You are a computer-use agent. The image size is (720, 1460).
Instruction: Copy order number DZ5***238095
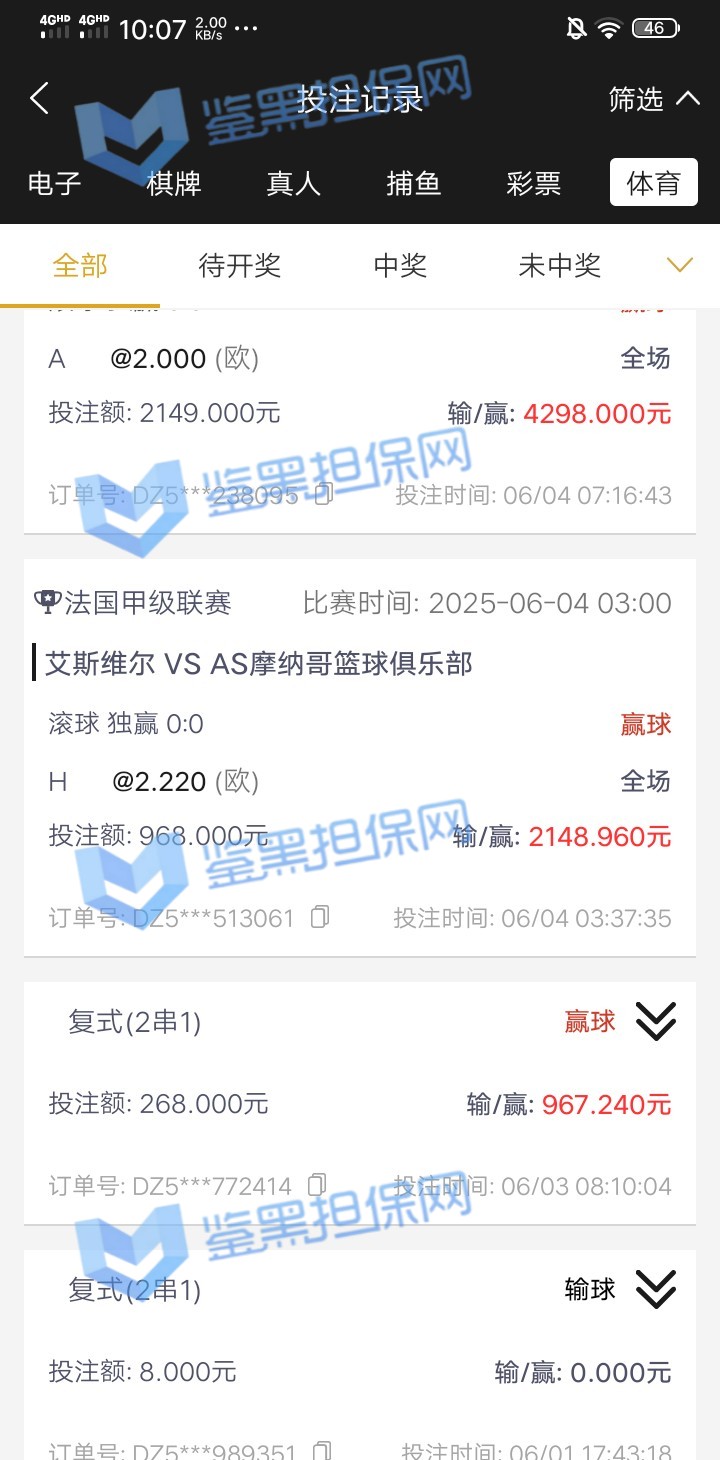click(323, 494)
